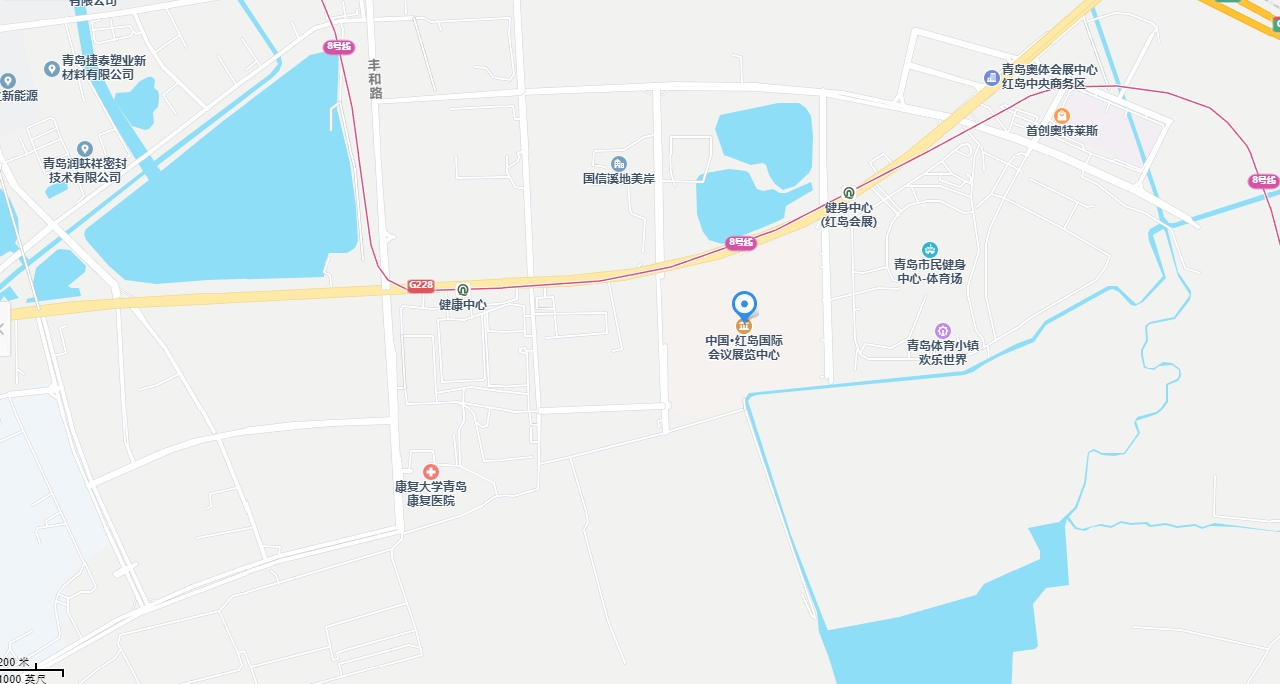The image size is (1280, 684).
Task: Select the 首创奥特莱斯 shopping marker
Action: point(1062,115)
